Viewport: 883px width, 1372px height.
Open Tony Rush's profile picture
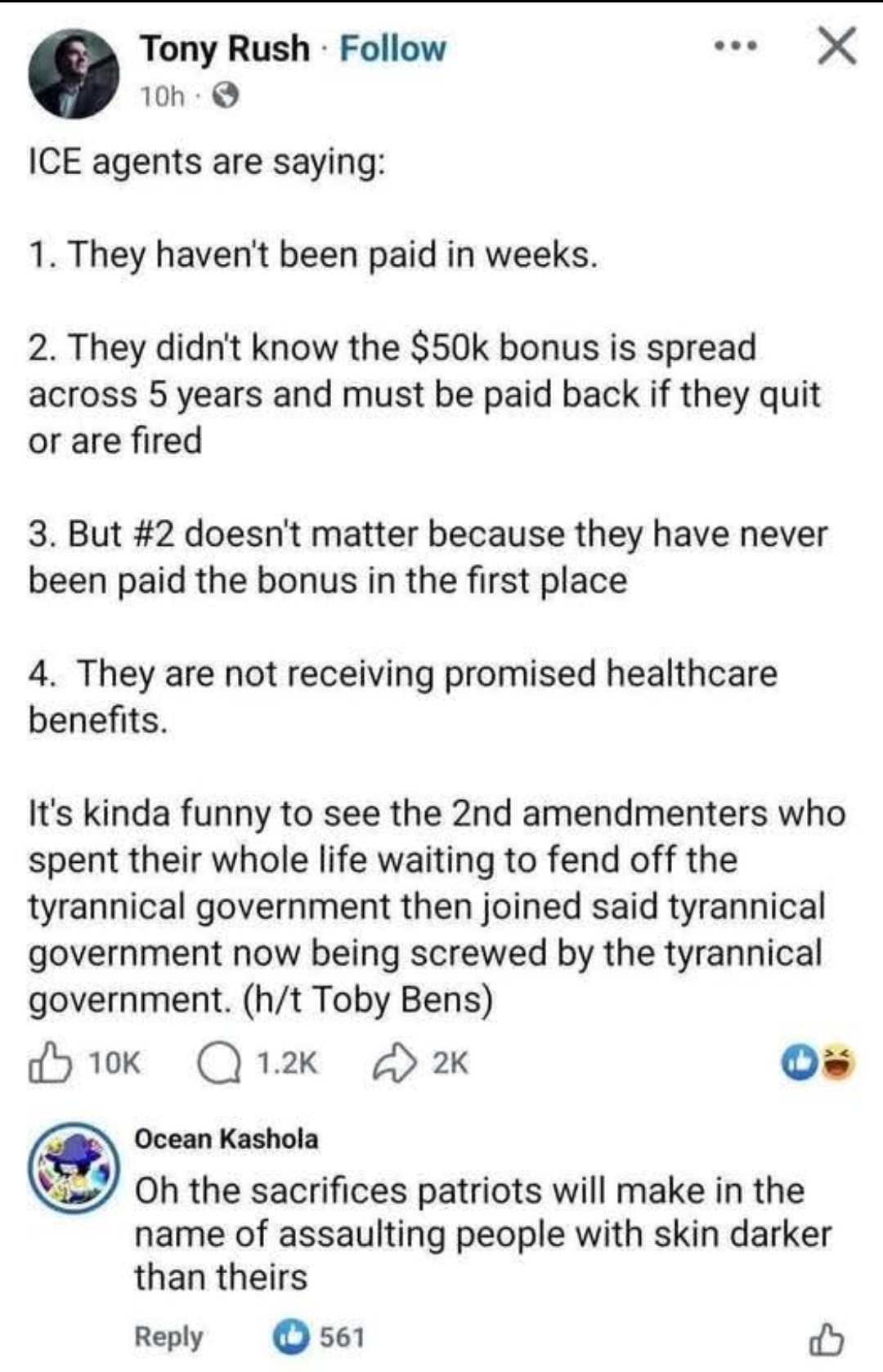point(73,74)
